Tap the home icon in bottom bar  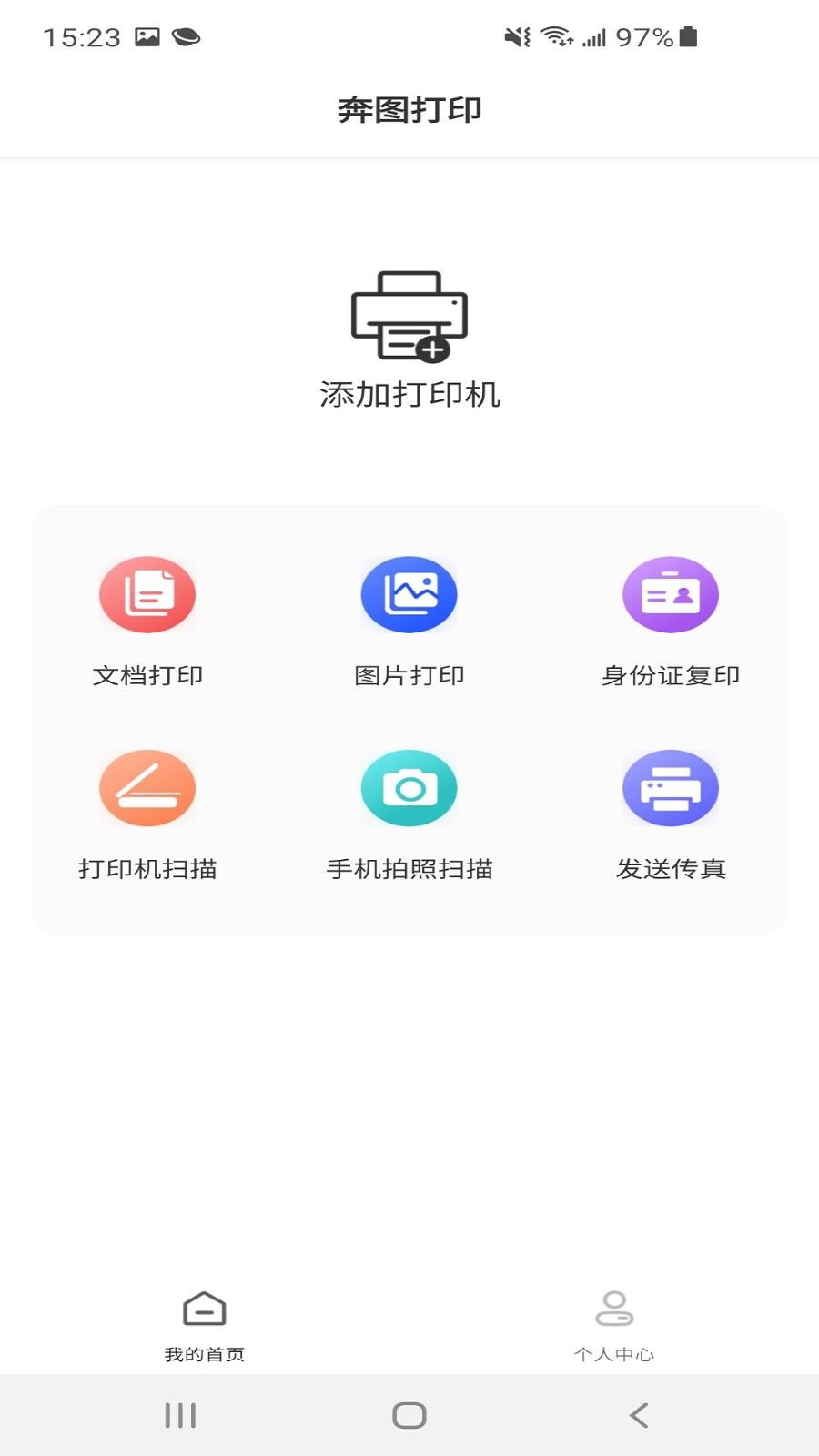(x=203, y=1309)
